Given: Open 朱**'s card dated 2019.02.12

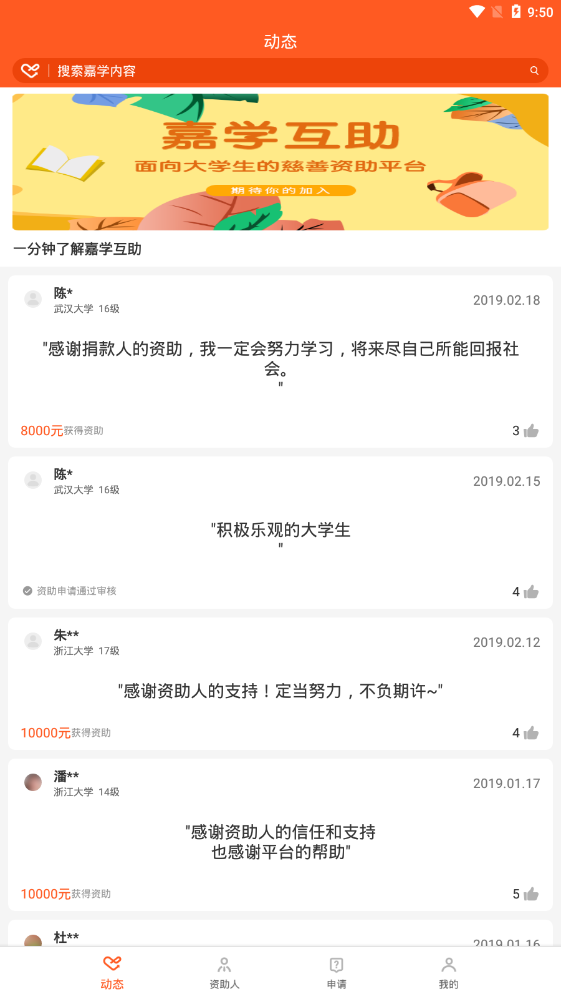Looking at the screenshot, I should click(280, 684).
